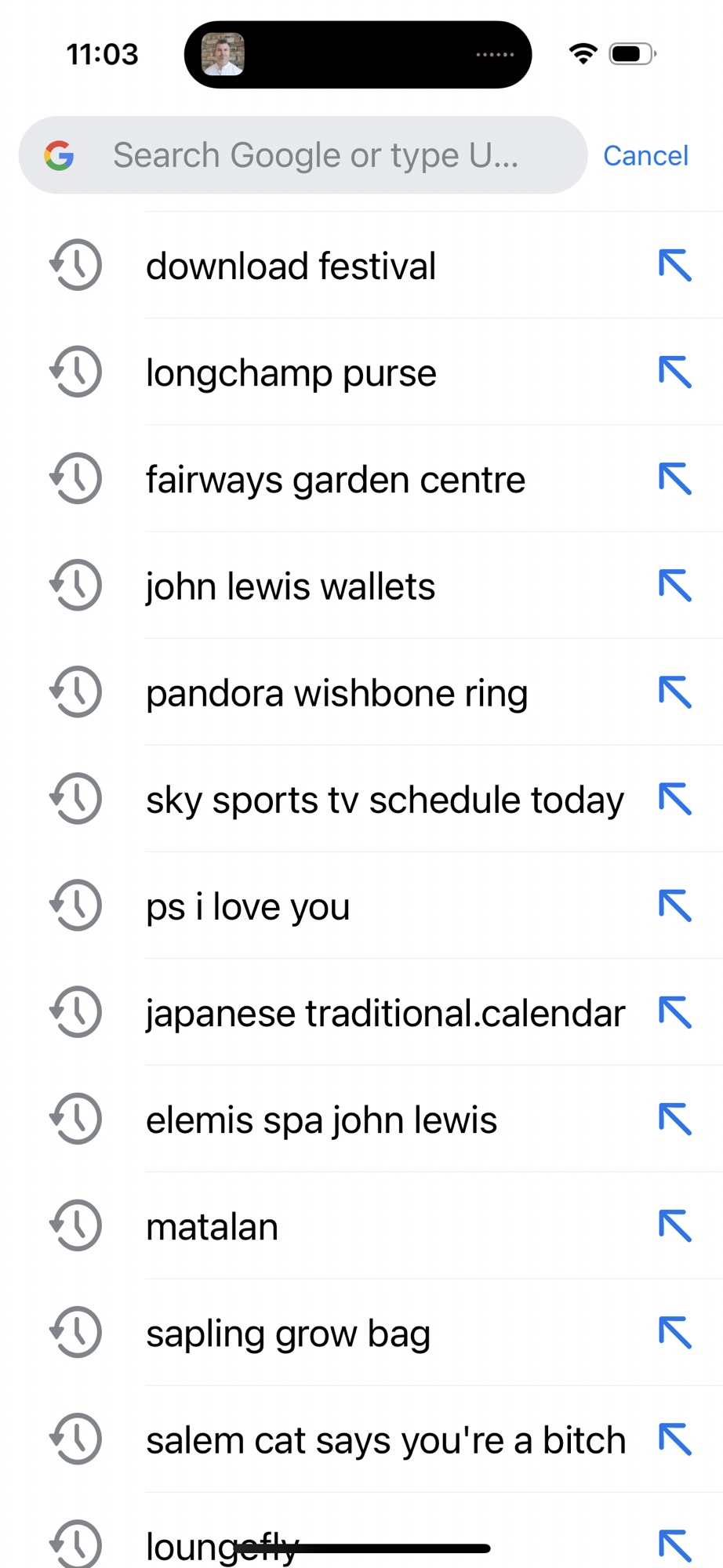
Task: Open the 'john lewis wallets' suggestion
Action: [290, 586]
